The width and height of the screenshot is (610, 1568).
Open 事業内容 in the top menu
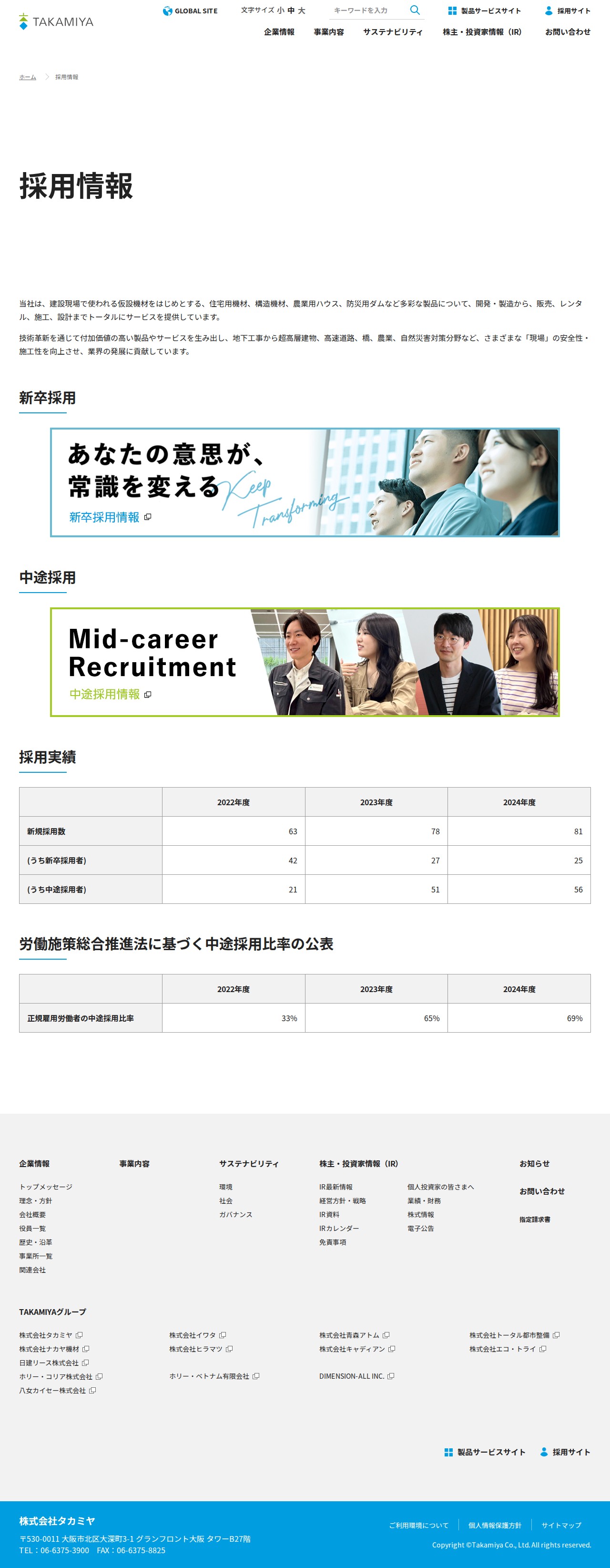coord(328,32)
